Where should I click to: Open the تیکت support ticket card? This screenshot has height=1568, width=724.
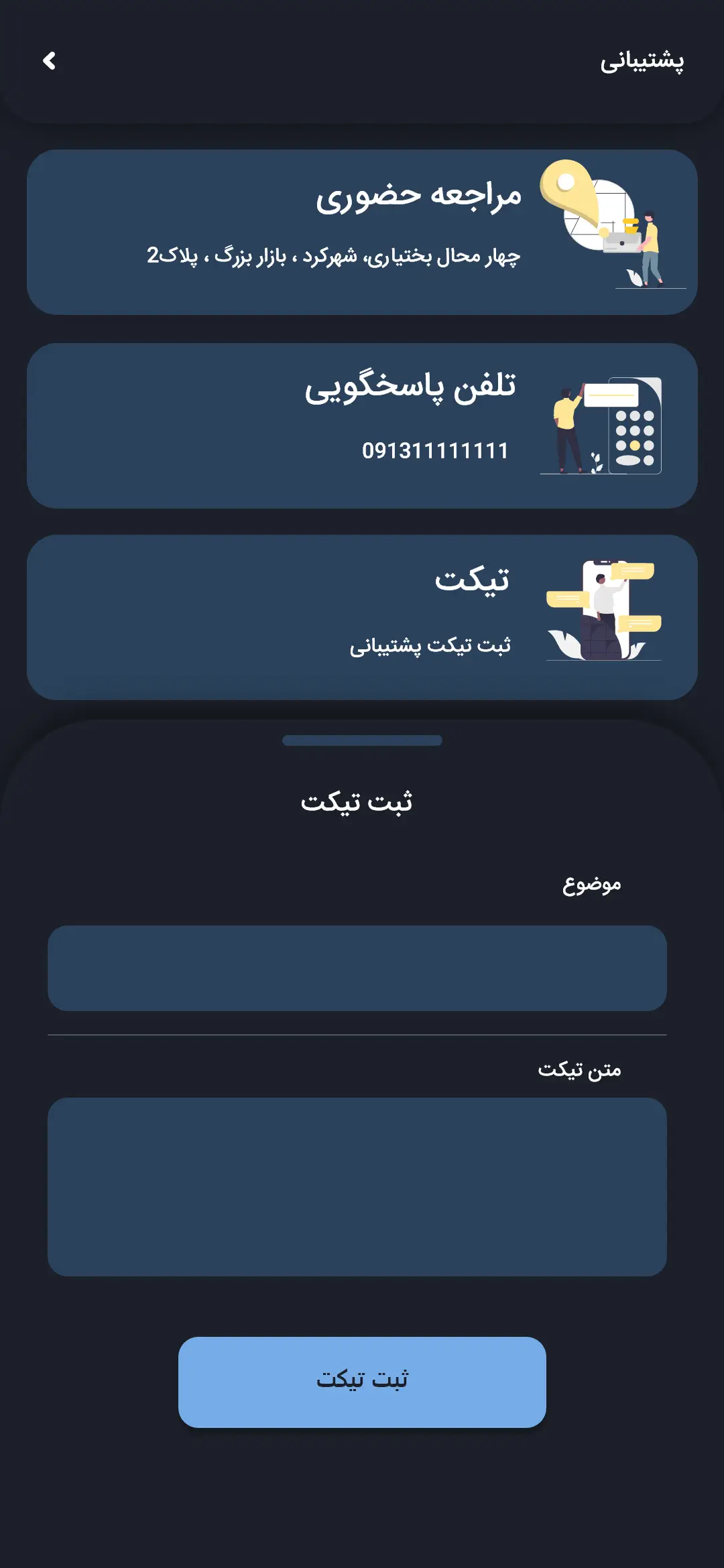point(362,617)
